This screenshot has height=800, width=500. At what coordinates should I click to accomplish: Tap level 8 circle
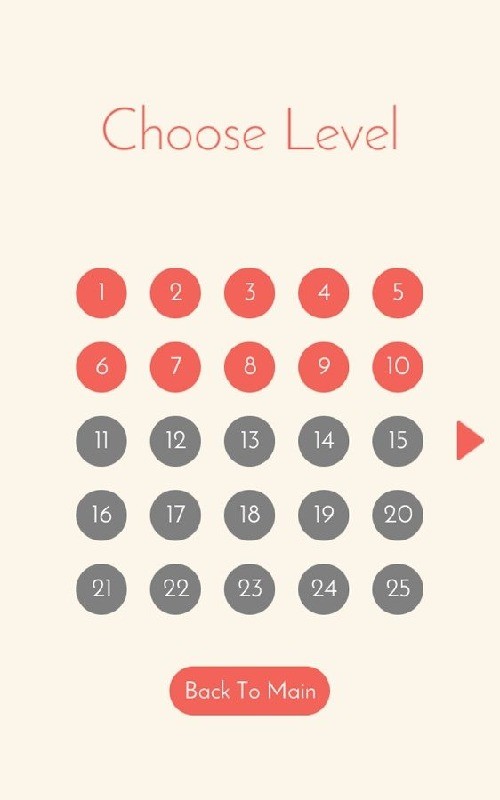tap(249, 367)
